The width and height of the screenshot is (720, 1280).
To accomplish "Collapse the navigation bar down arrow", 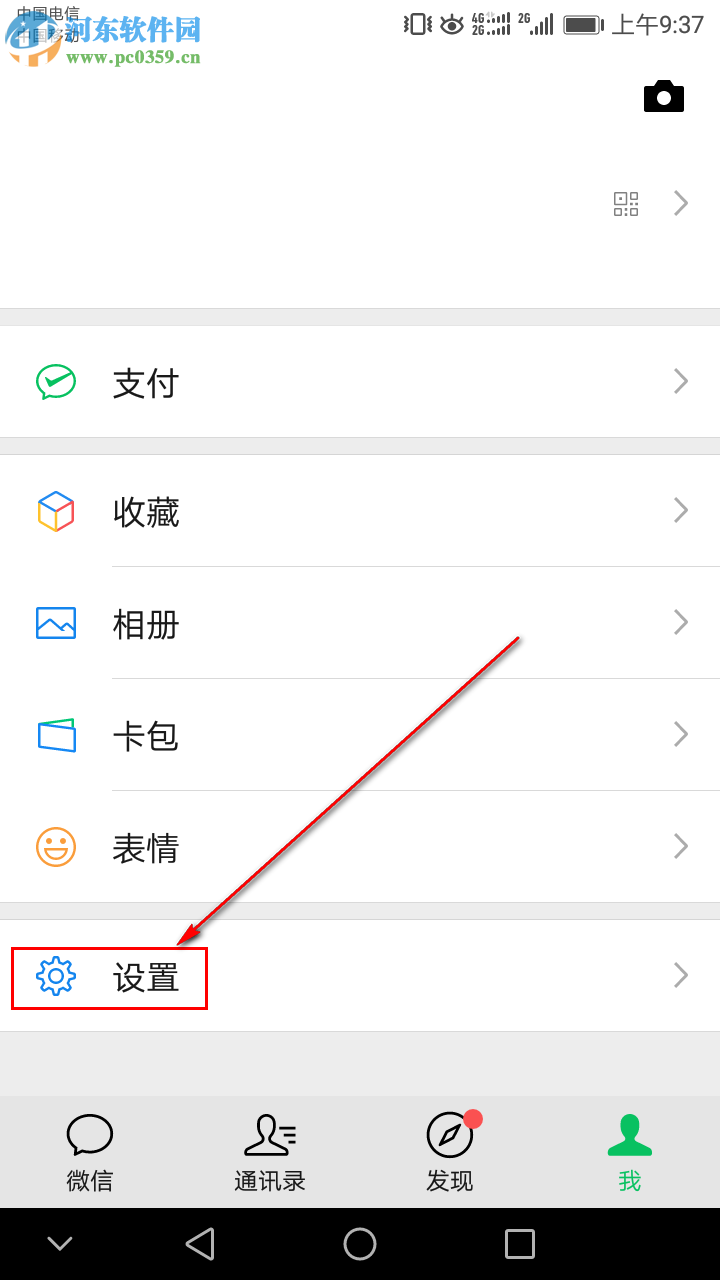I will 60,1243.
